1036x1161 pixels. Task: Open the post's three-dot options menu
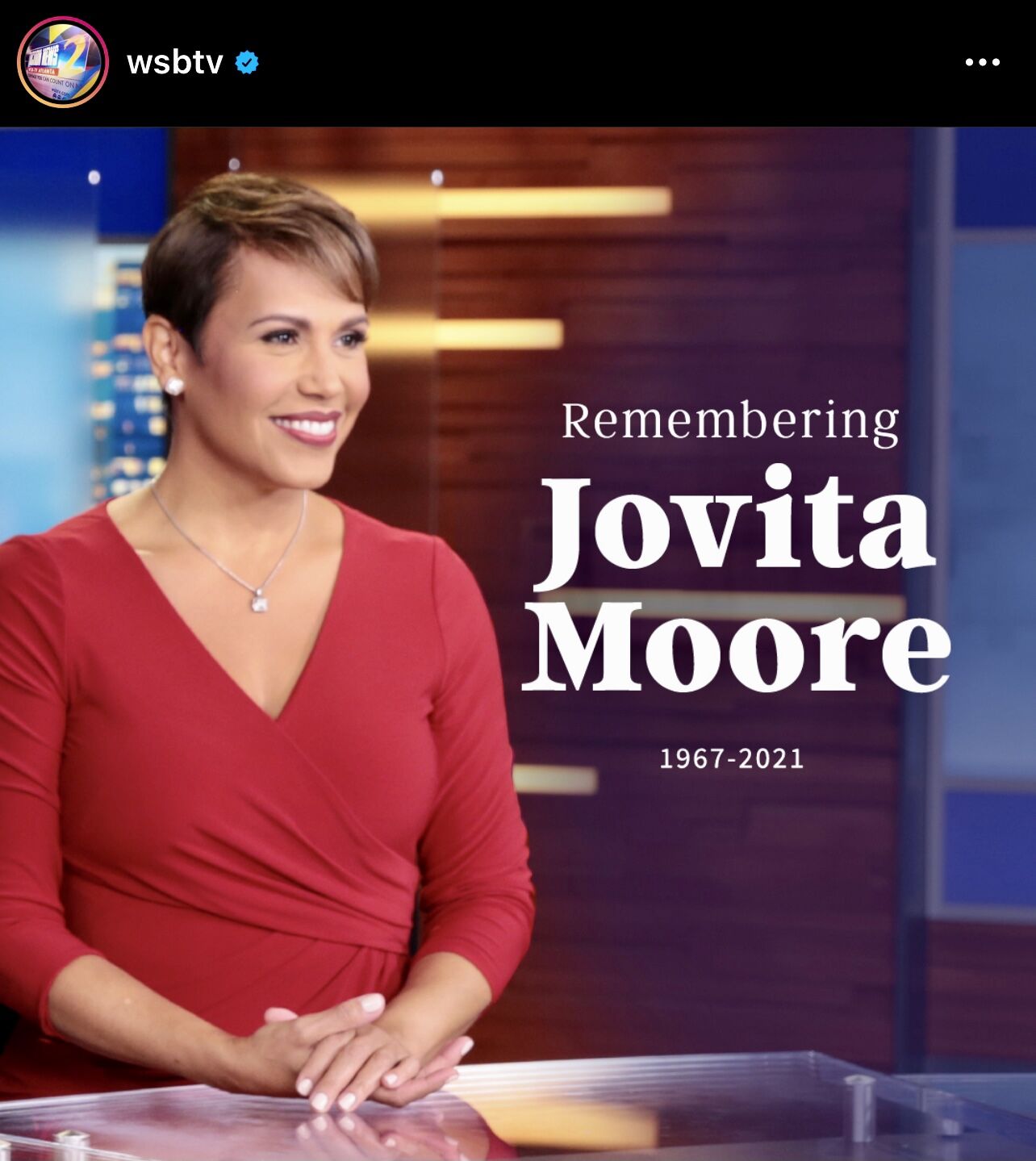[982, 62]
